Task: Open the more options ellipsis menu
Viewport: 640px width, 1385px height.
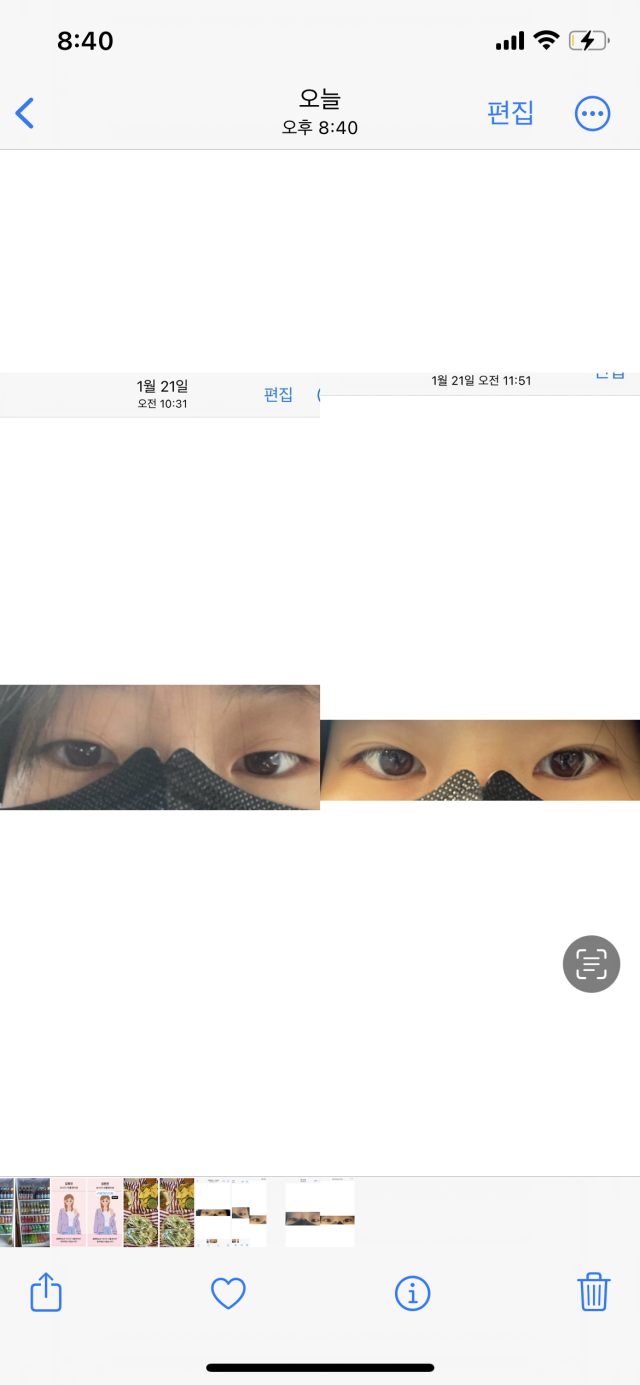Action: click(x=592, y=113)
